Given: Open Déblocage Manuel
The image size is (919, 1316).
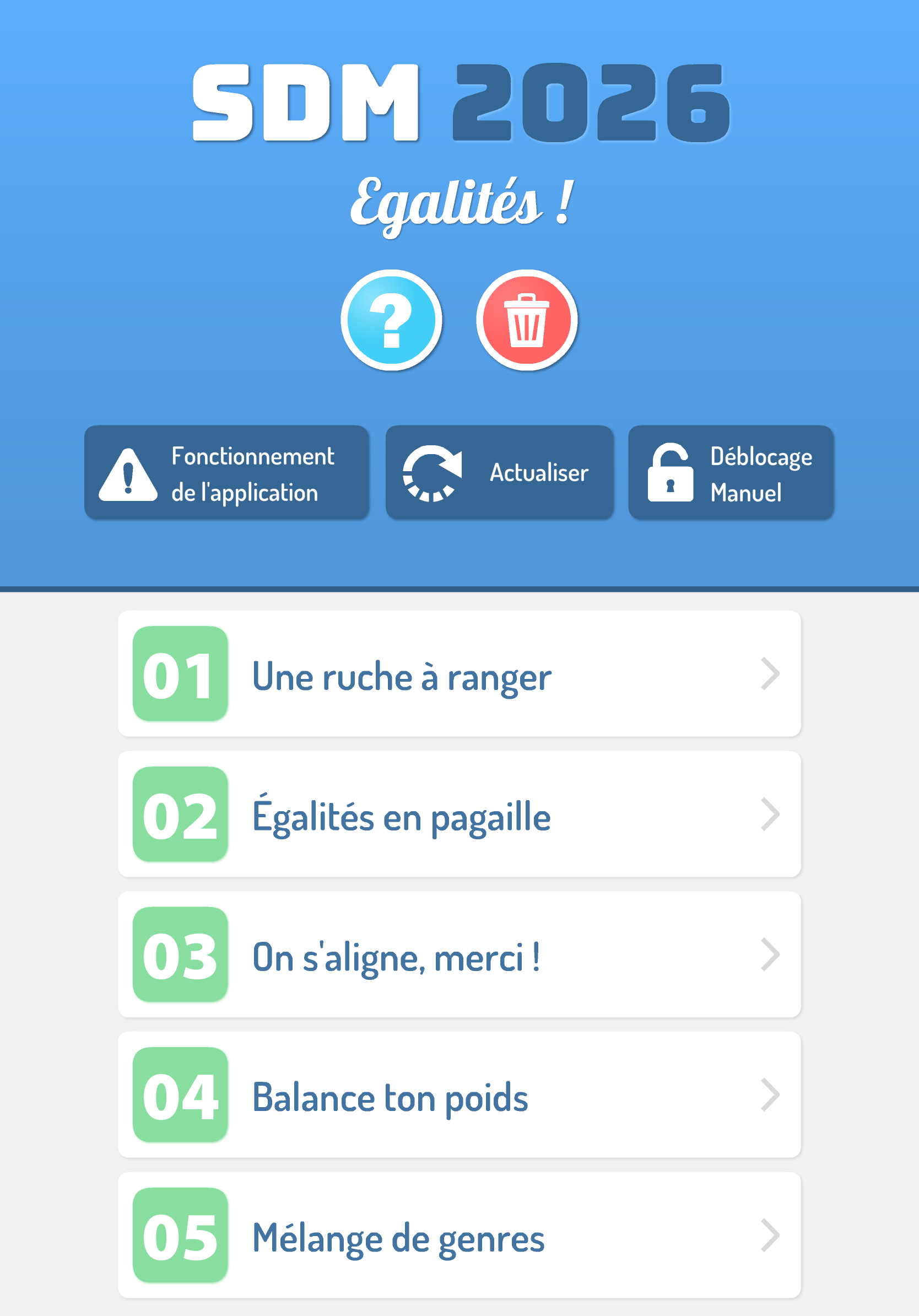Looking at the screenshot, I should pos(731,473).
